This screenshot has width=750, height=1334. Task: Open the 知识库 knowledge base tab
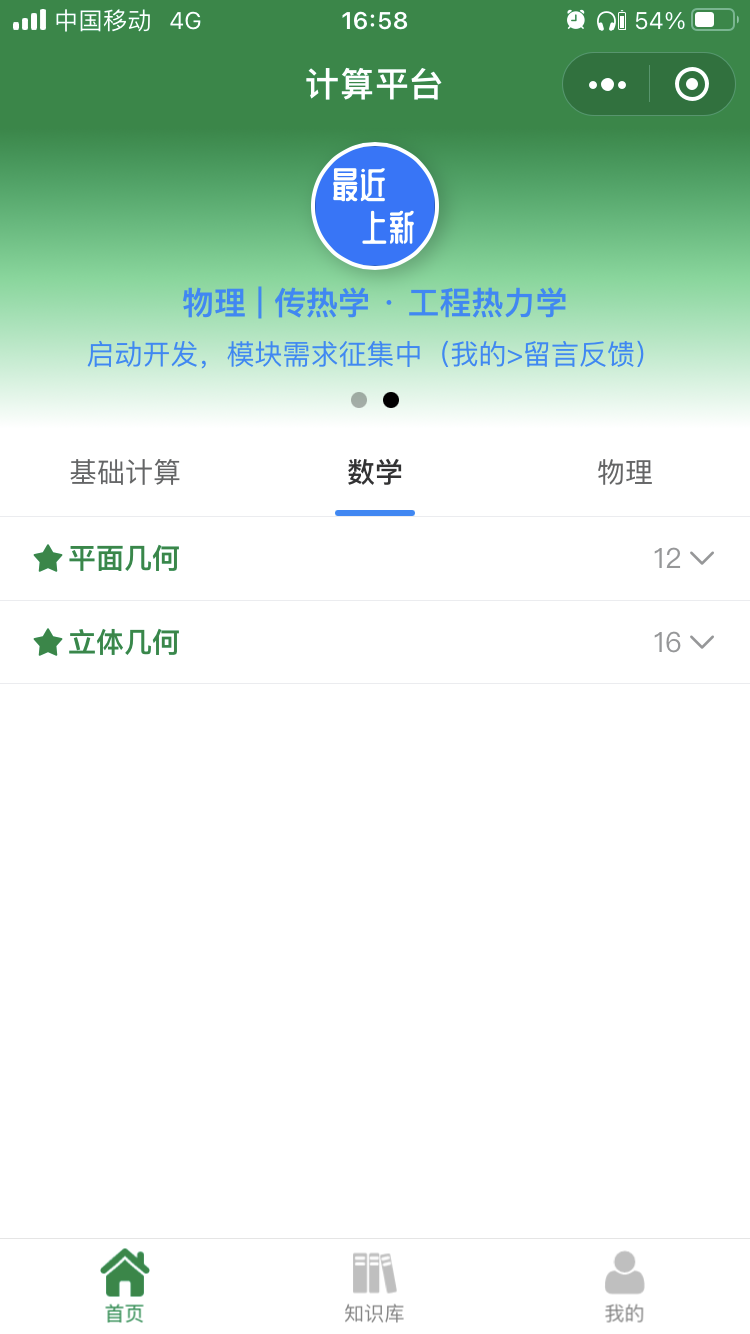[375, 1286]
